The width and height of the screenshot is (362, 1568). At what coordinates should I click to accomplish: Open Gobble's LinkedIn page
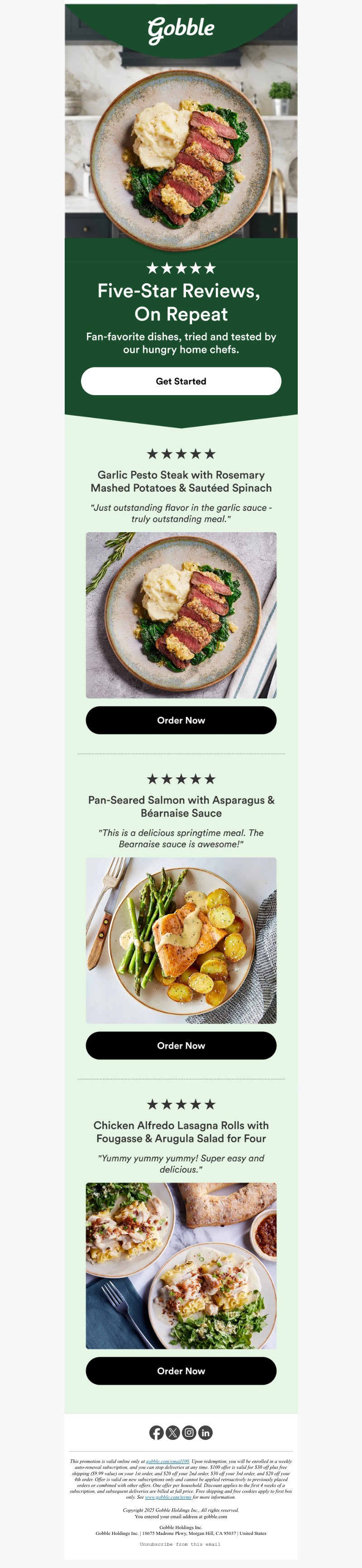point(205,1433)
